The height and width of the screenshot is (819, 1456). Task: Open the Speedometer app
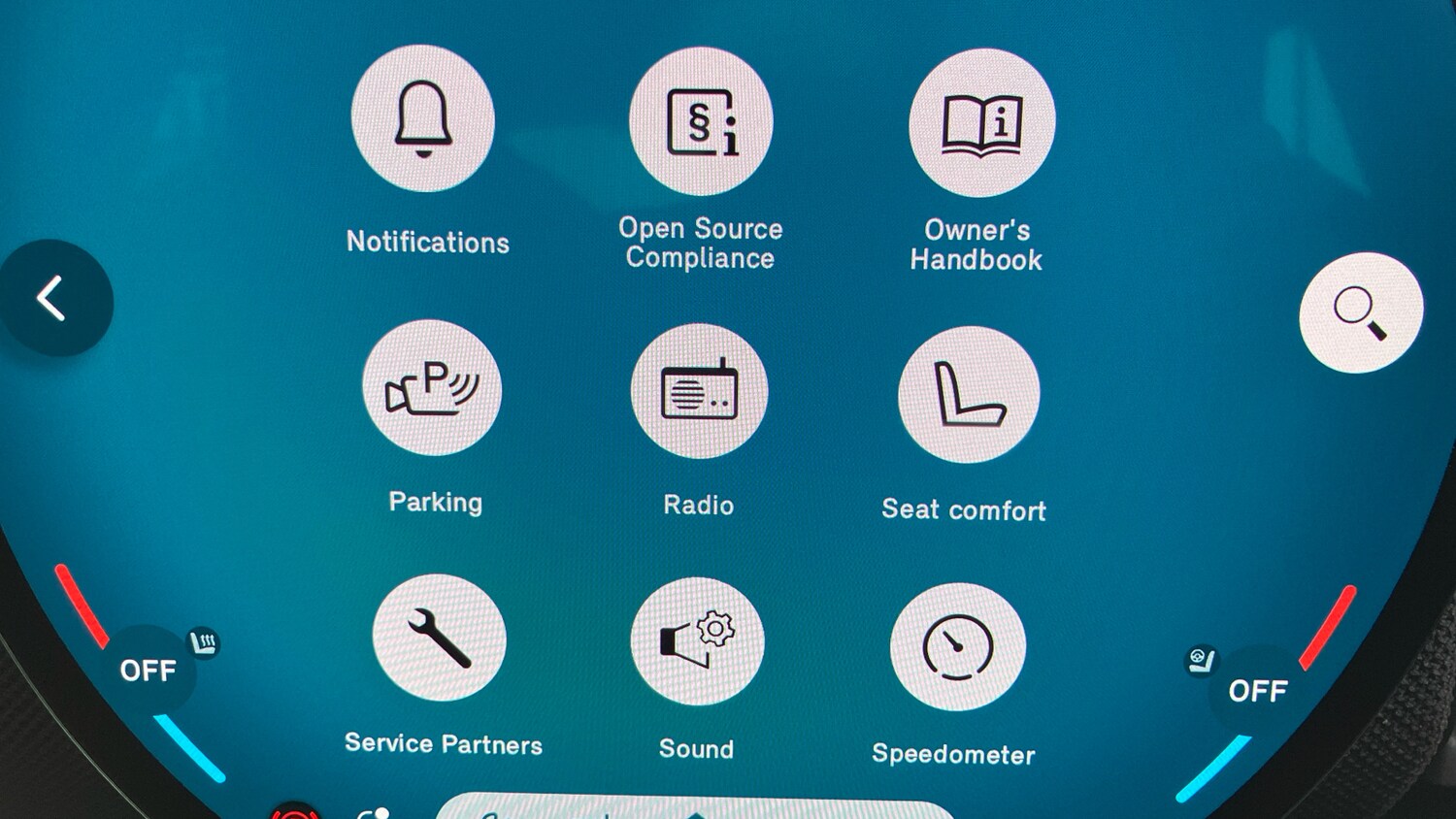[957, 646]
